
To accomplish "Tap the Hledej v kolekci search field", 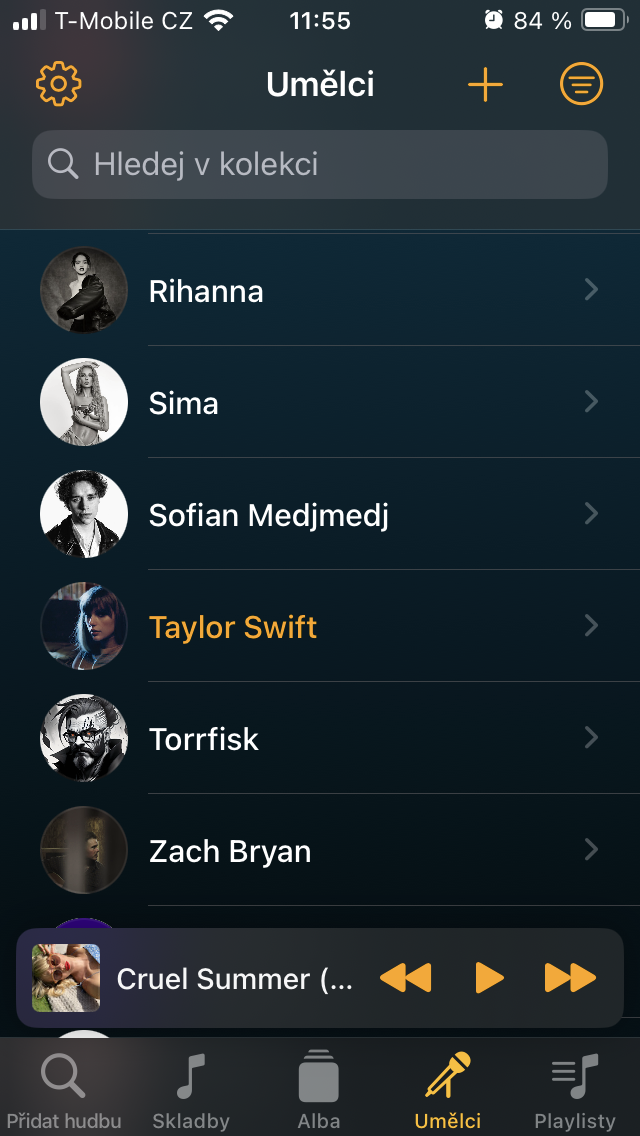I will pos(320,164).
